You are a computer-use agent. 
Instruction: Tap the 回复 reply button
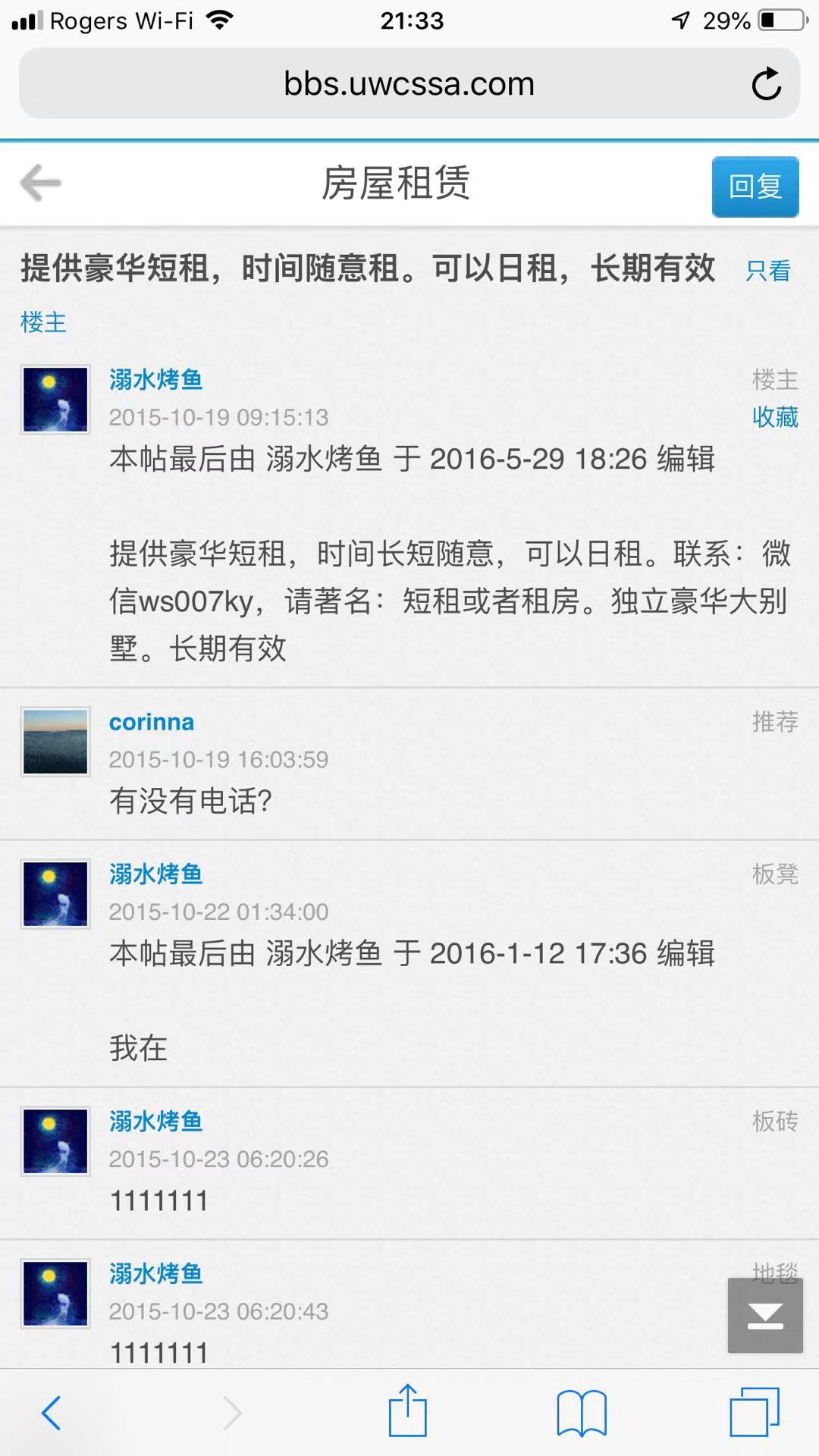click(x=755, y=187)
